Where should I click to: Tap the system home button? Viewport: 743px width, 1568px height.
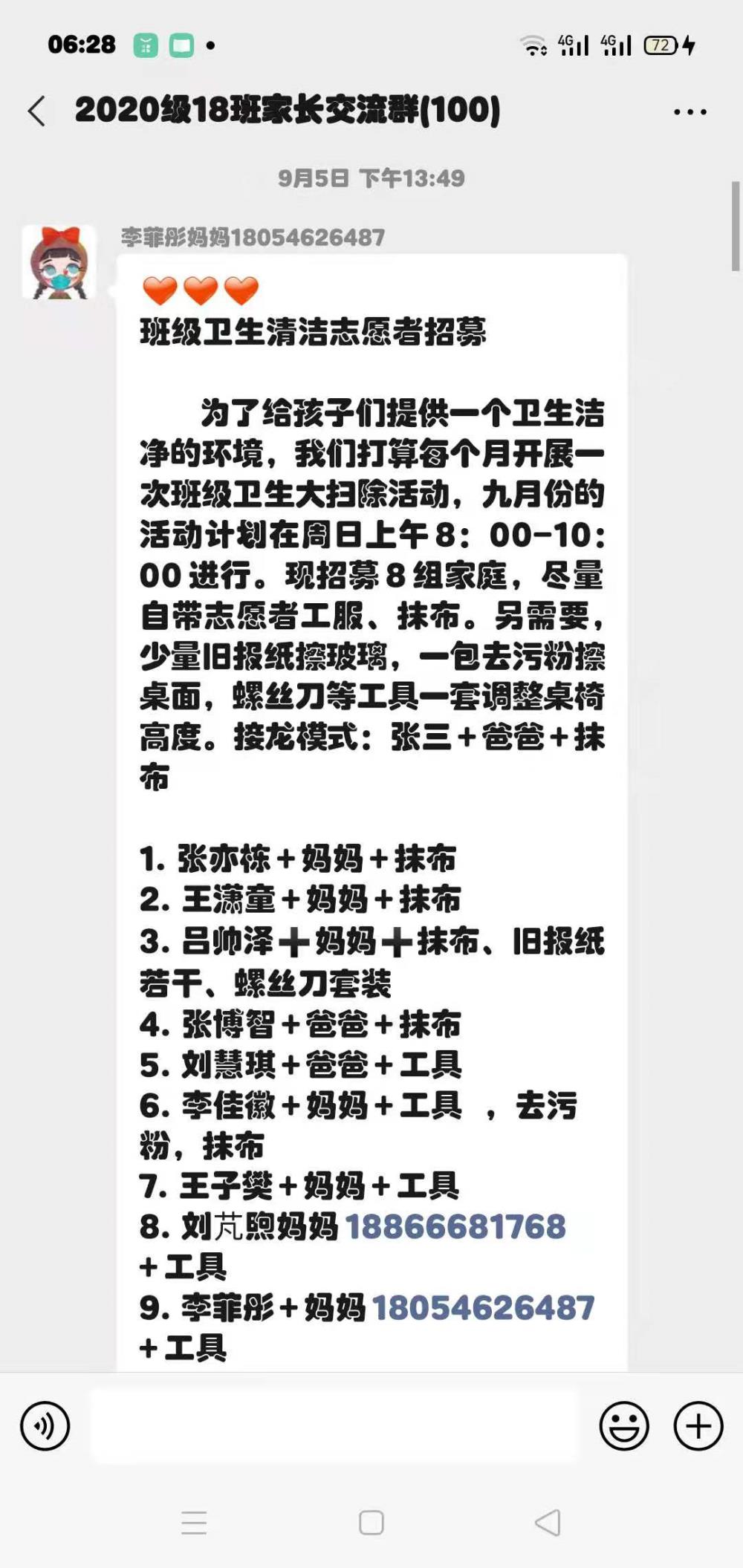(x=371, y=1523)
